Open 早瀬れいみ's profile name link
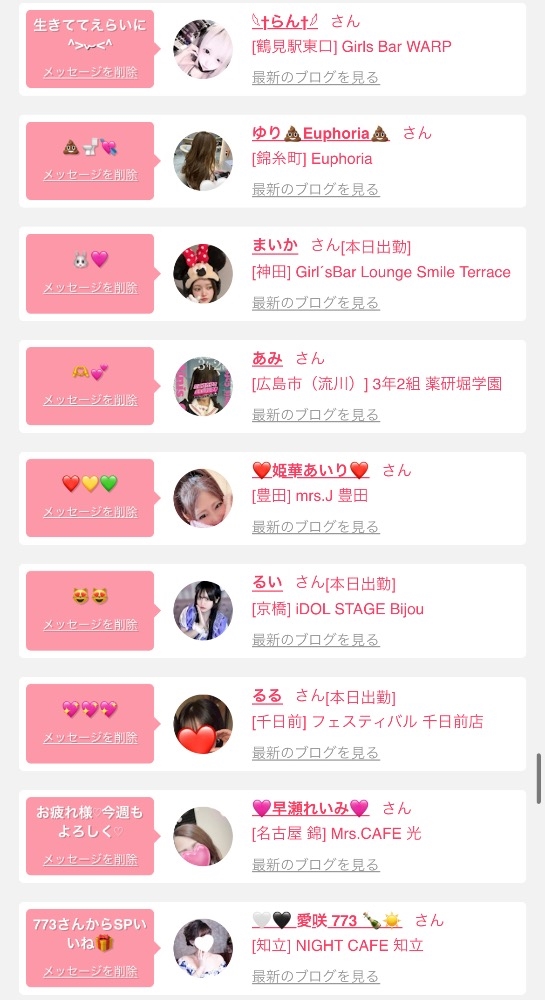545x1000 pixels. (310, 808)
